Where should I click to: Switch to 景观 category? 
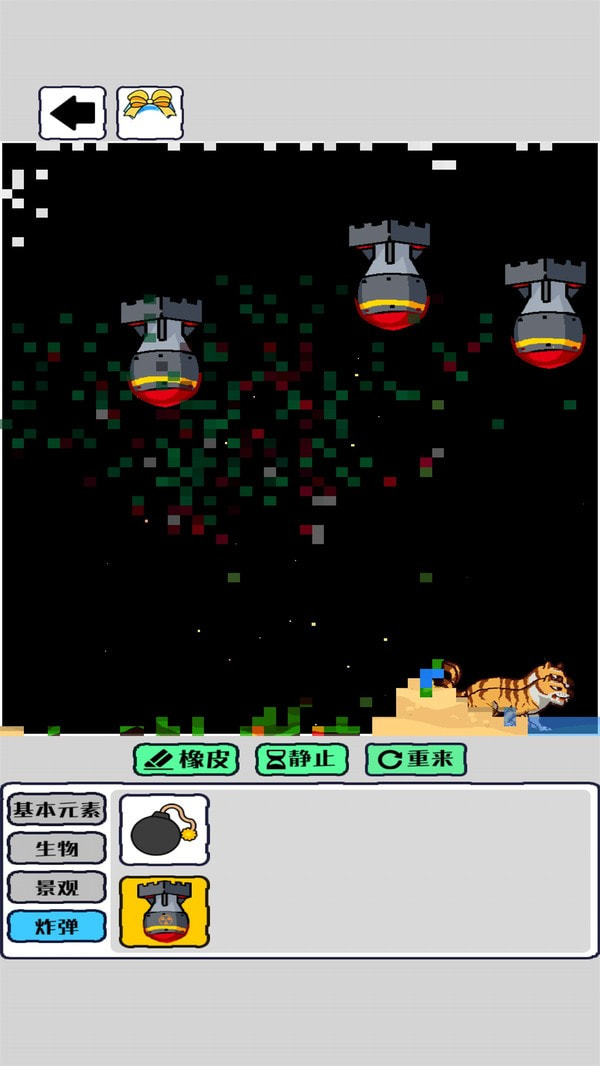pyautogui.click(x=57, y=887)
